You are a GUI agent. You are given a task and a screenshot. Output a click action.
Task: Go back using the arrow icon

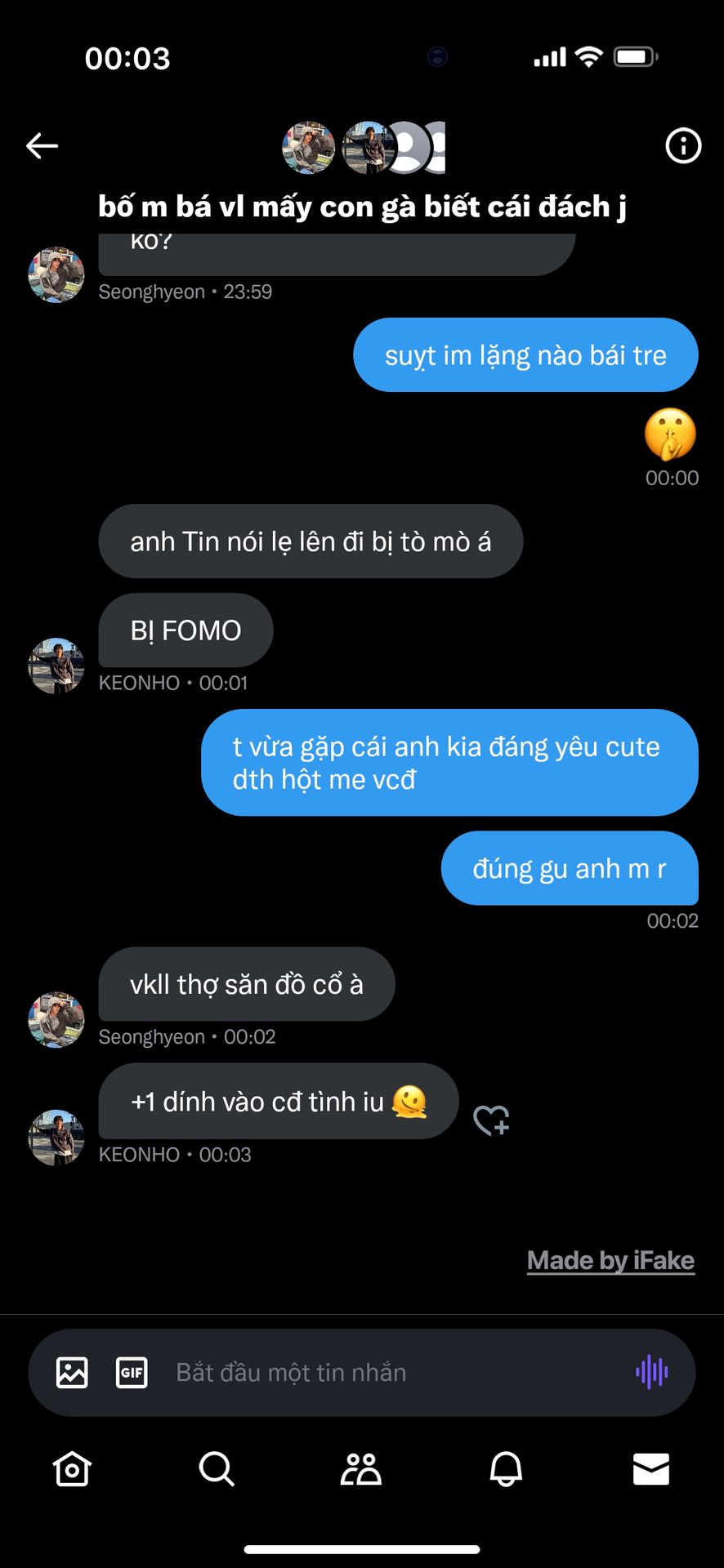click(x=42, y=146)
